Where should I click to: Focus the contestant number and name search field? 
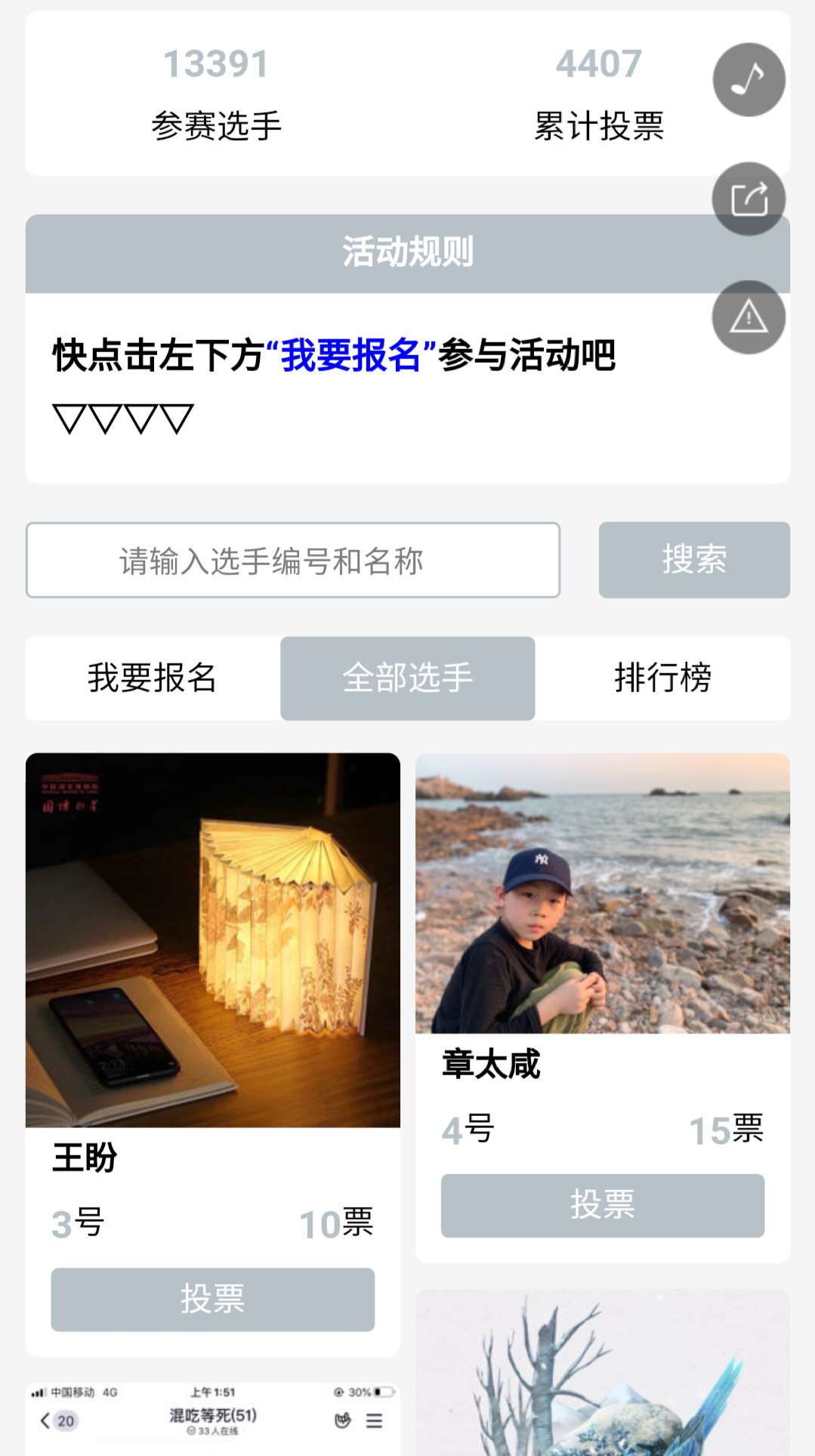(x=293, y=560)
